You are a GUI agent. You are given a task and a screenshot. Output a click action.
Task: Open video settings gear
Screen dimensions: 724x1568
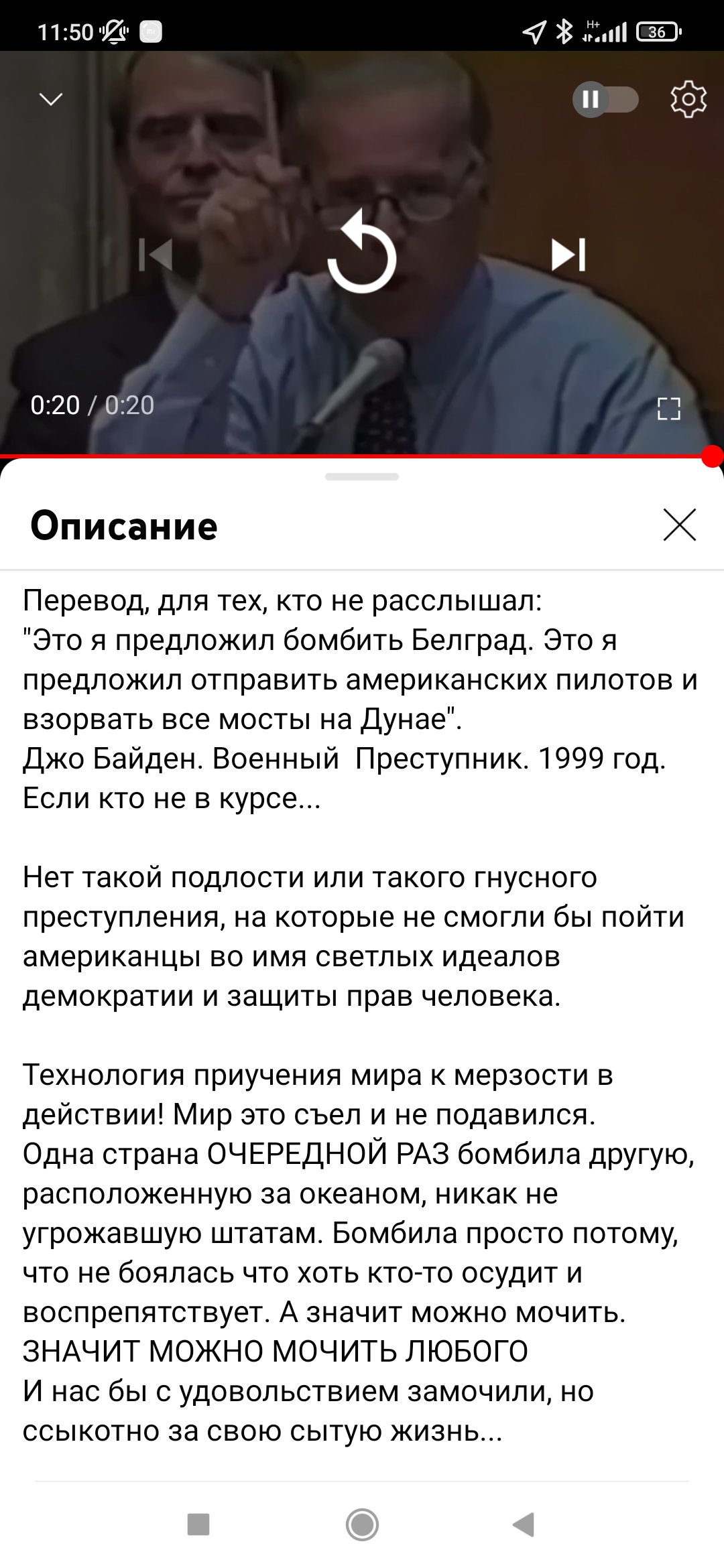point(688,100)
